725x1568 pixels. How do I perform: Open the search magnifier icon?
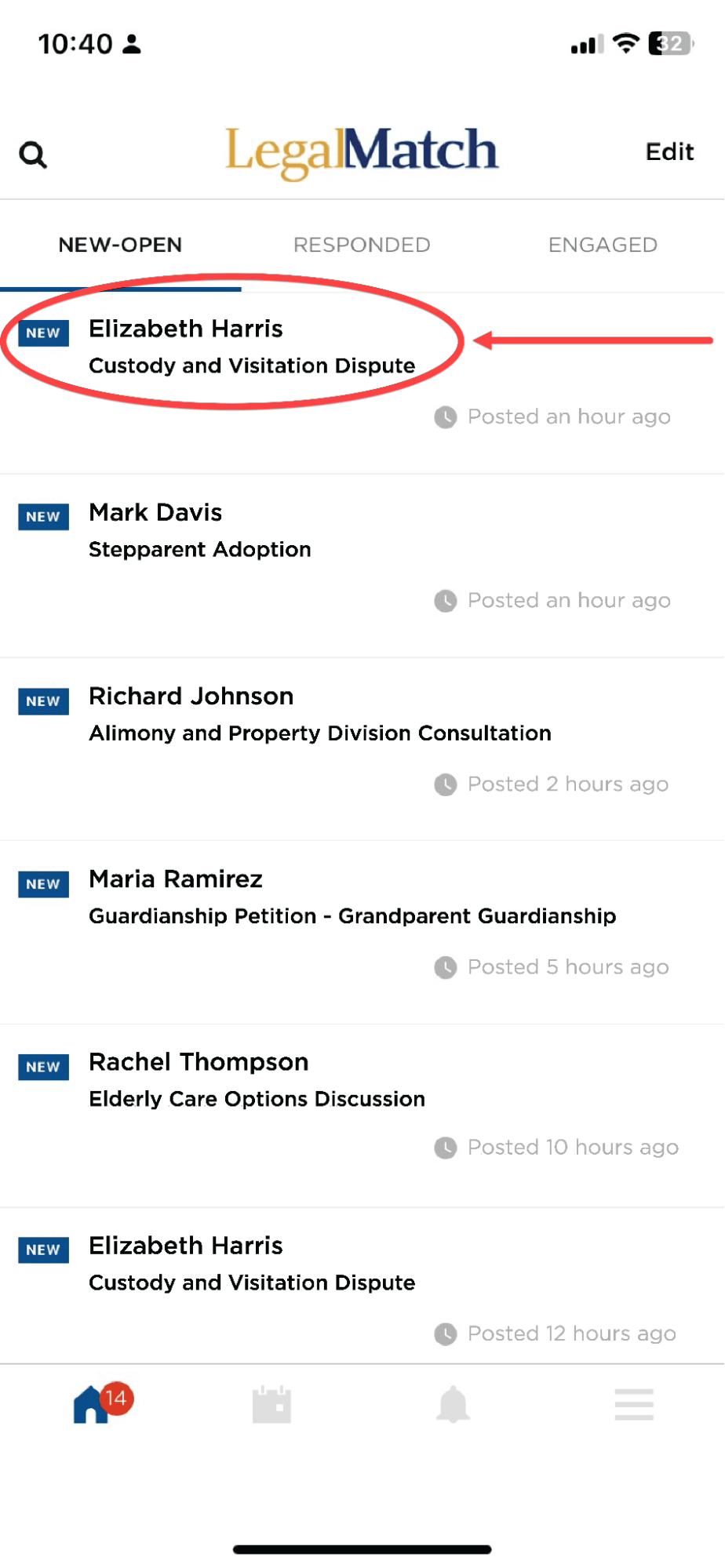click(x=33, y=155)
